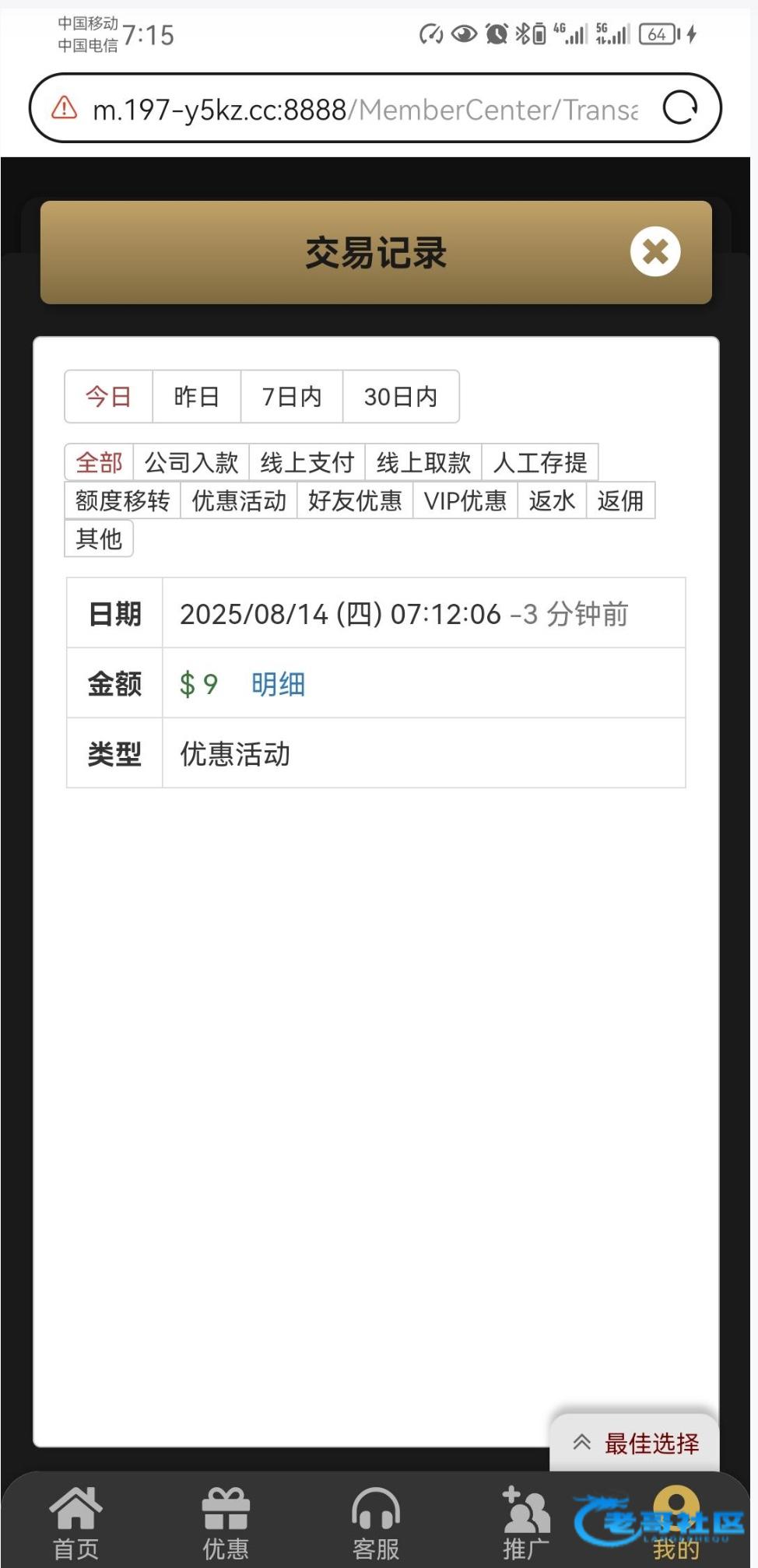The width and height of the screenshot is (758, 1568).
Task: Select the 今日 date filter
Action: [108, 397]
